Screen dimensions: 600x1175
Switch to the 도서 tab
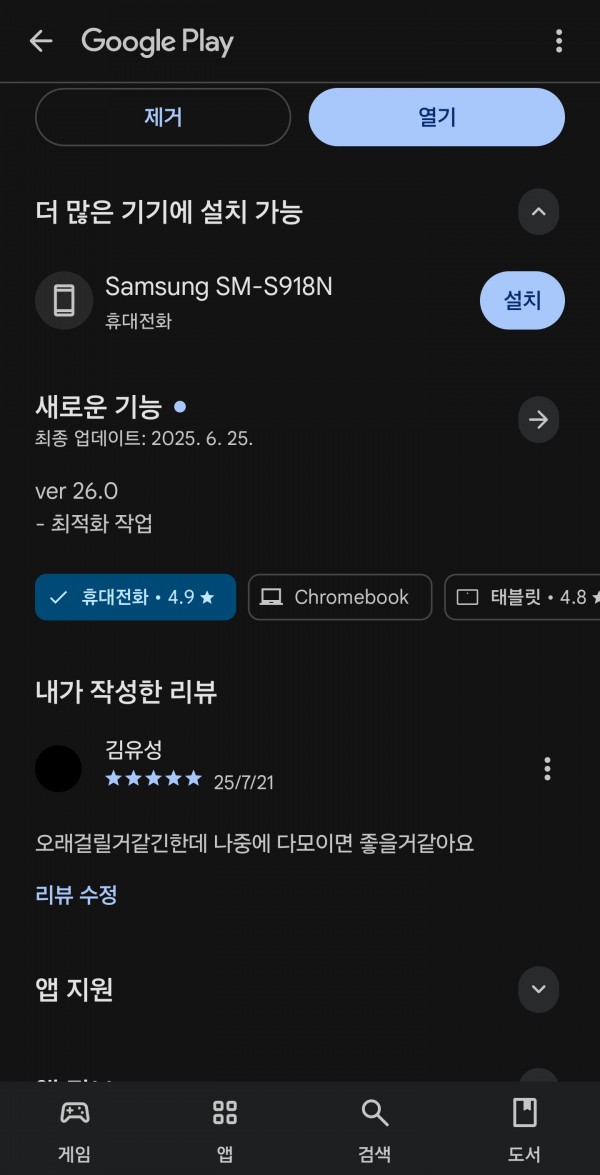click(524, 1130)
